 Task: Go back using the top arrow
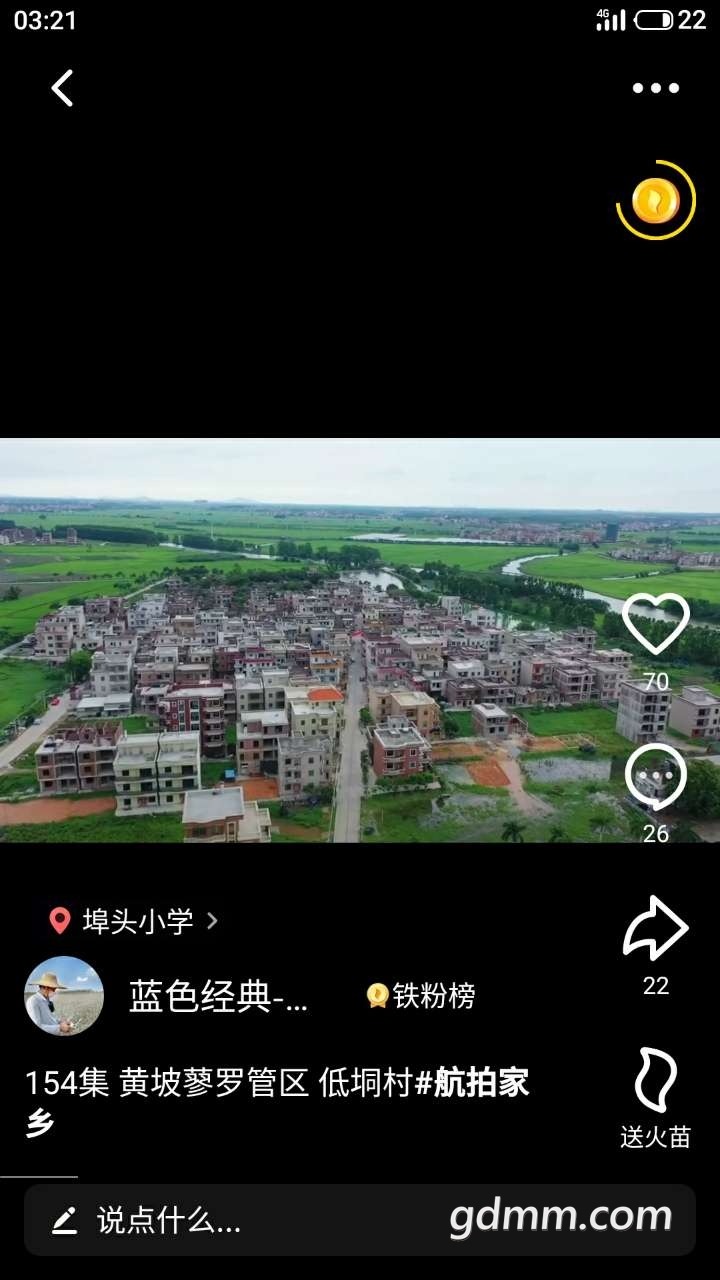click(x=62, y=88)
